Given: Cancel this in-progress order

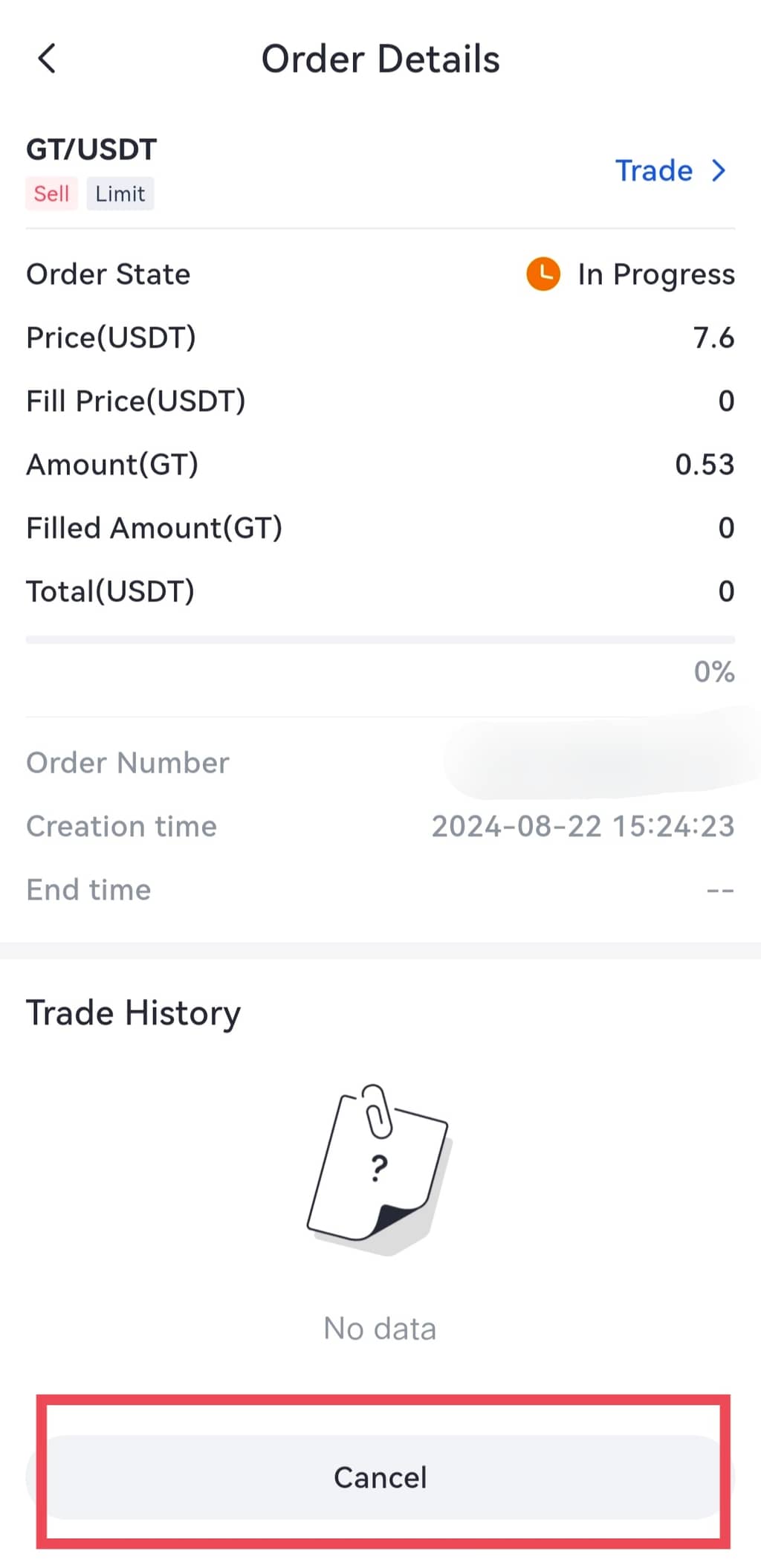Looking at the screenshot, I should pyautogui.click(x=380, y=1477).
